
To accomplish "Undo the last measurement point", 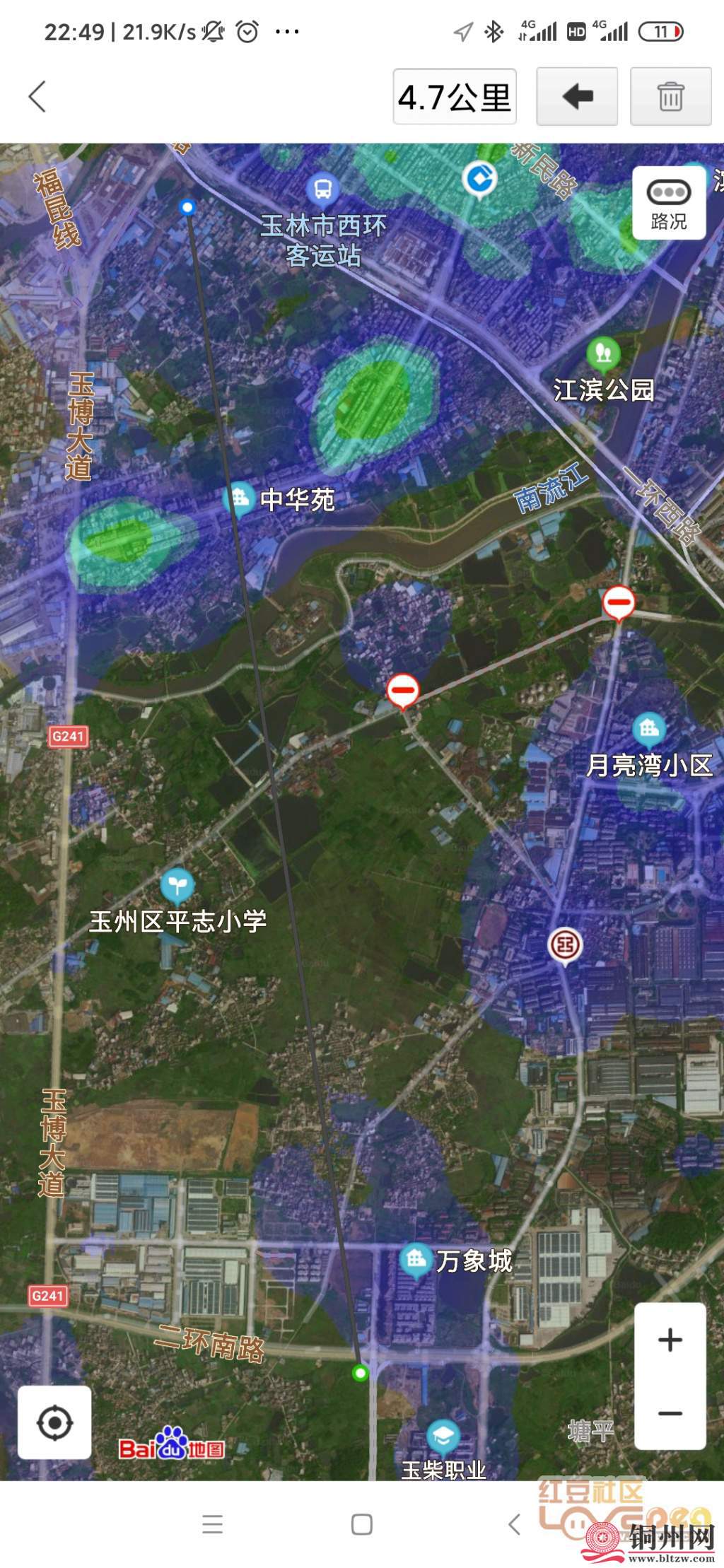I will (577, 97).
